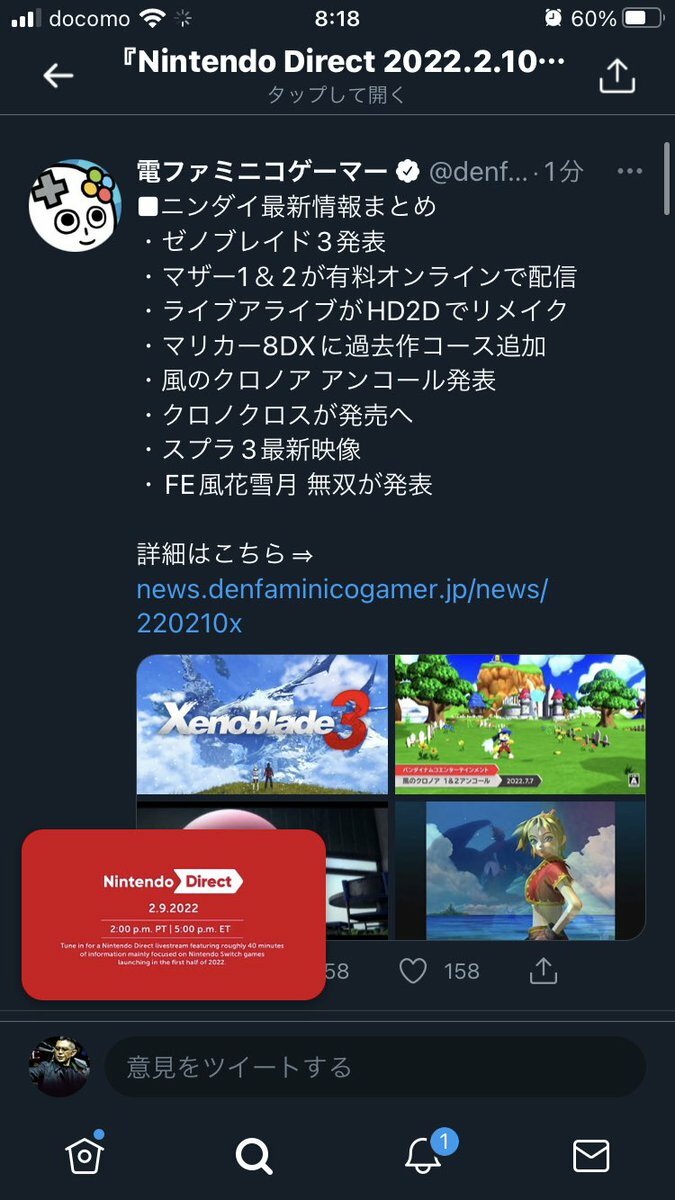View the Chrono Cross character image
Image resolution: width=675 pixels, height=1200 pixels.
tap(520, 870)
